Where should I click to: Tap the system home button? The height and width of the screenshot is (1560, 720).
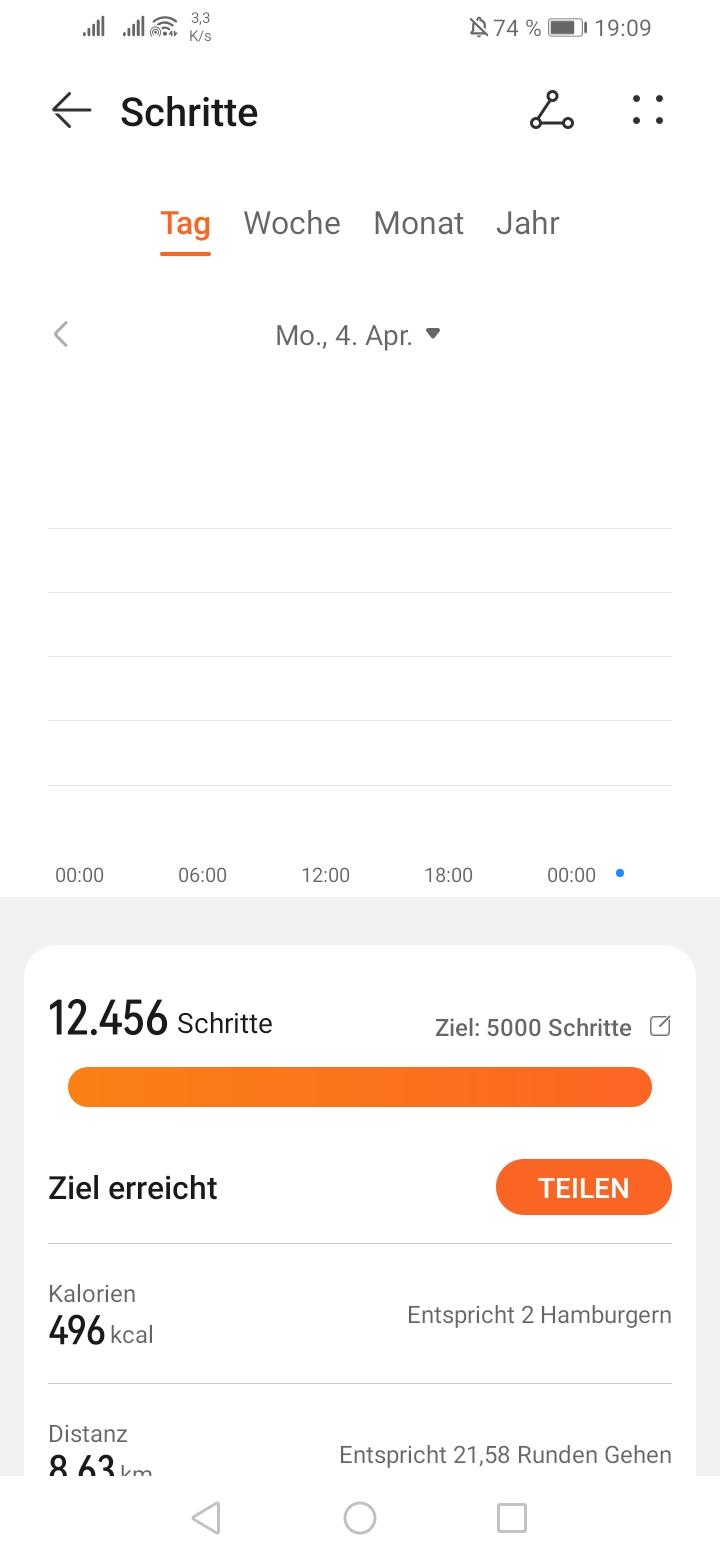point(360,1518)
